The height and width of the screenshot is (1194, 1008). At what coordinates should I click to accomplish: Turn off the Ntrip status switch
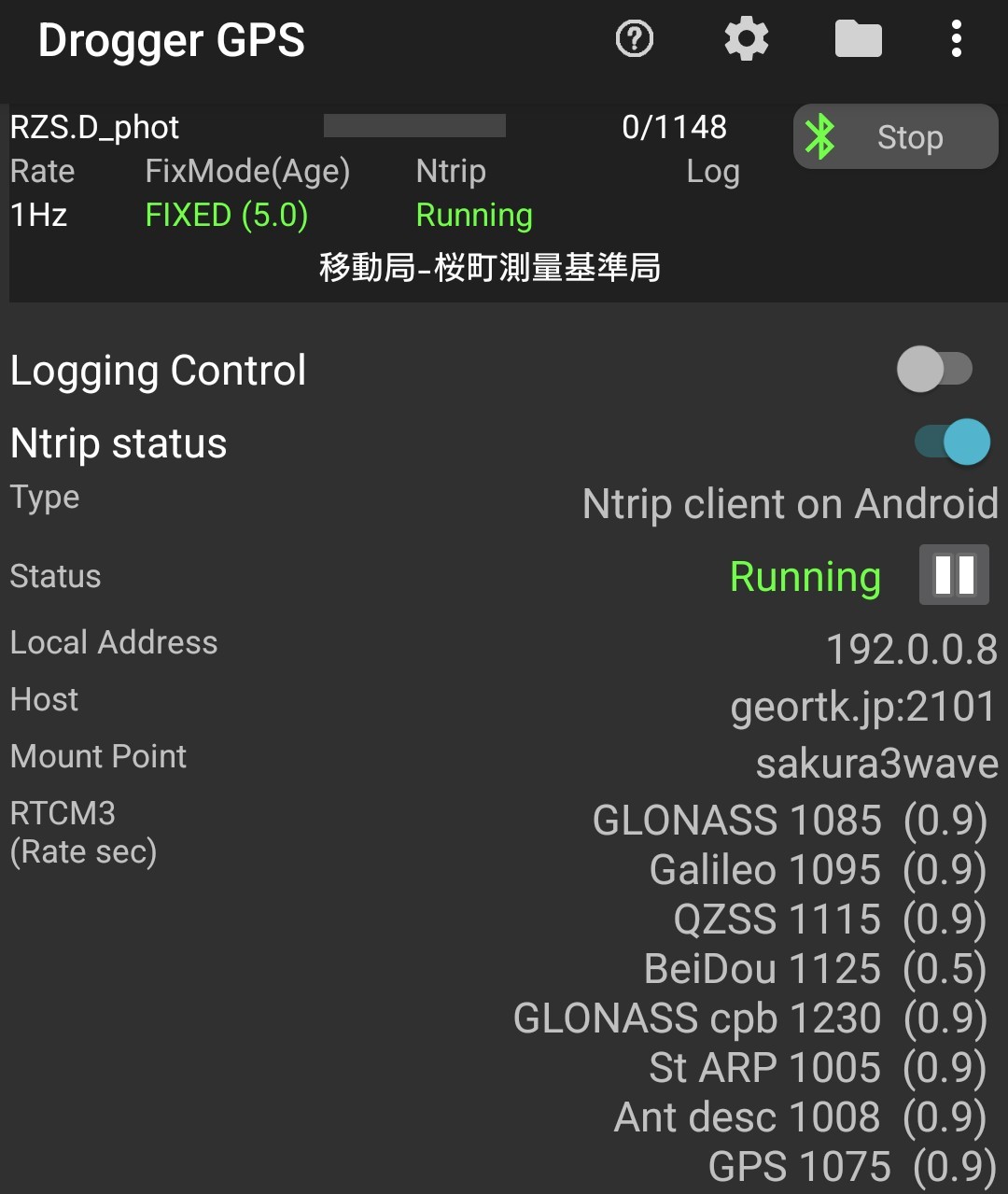click(x=952, y=442)
